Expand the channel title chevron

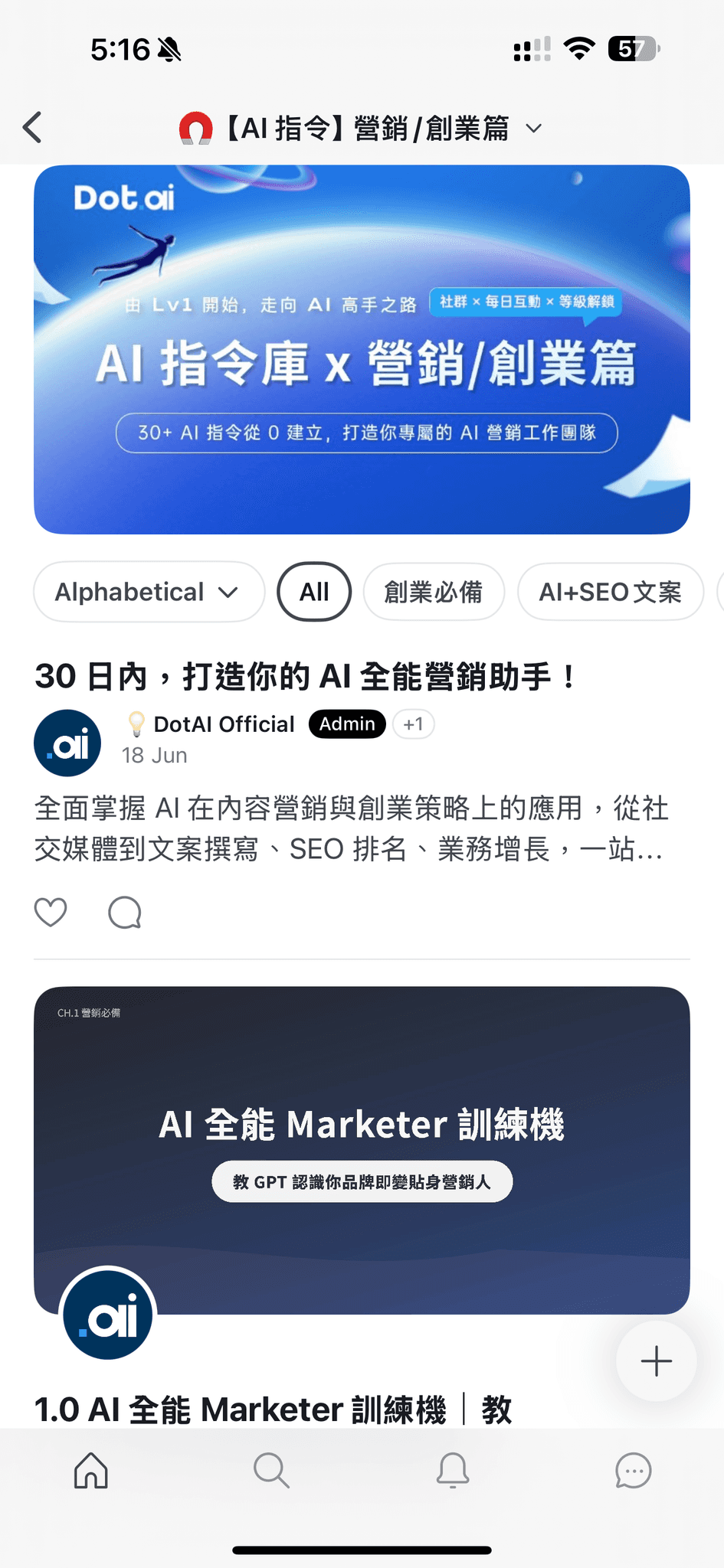click(535, 129)
